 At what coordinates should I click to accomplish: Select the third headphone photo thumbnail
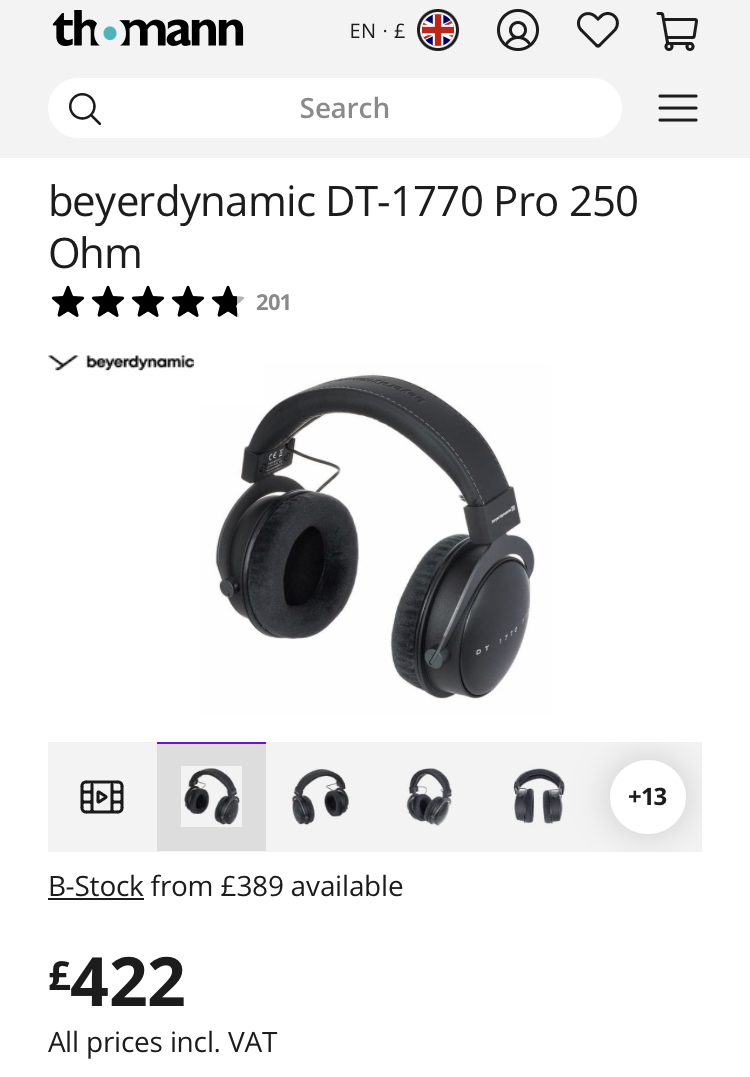(x=429, y=797)
